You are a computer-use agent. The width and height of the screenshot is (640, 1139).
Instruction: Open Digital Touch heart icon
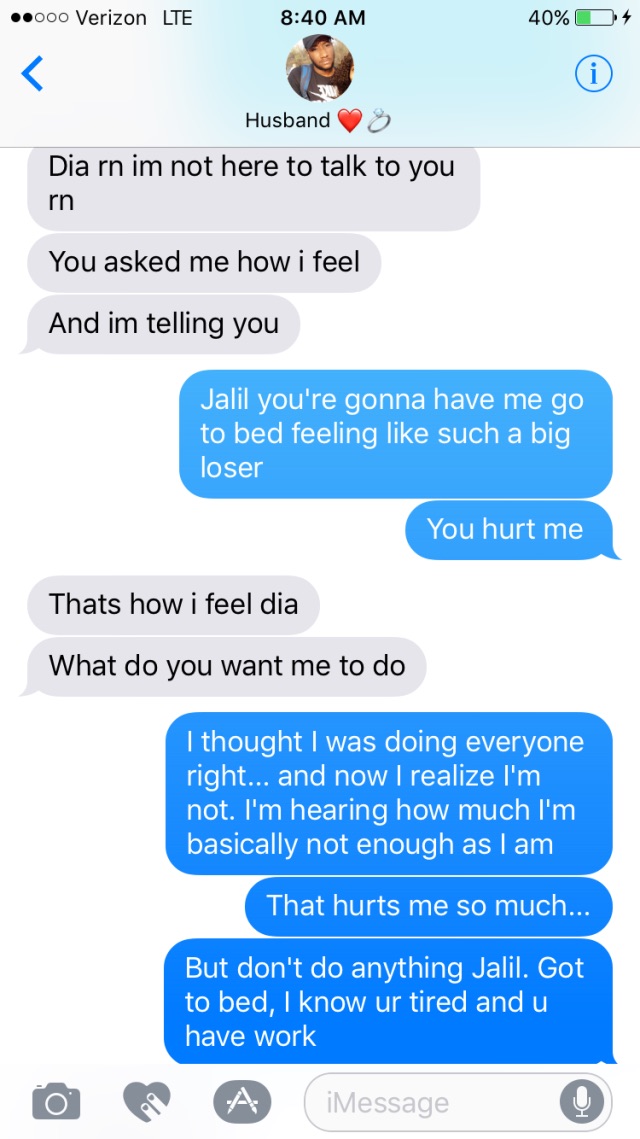point(147,1102)
